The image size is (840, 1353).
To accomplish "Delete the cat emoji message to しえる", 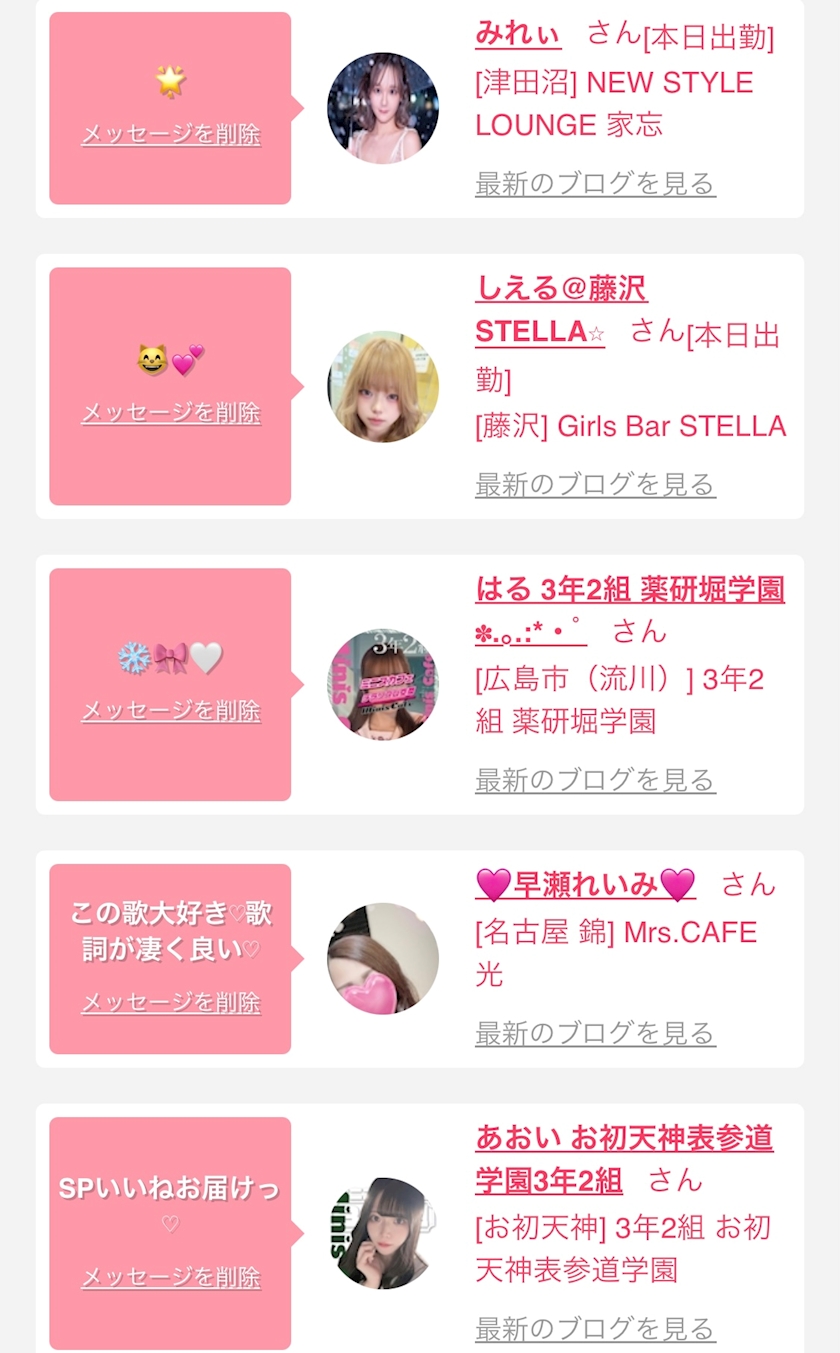I will point(170,412).
